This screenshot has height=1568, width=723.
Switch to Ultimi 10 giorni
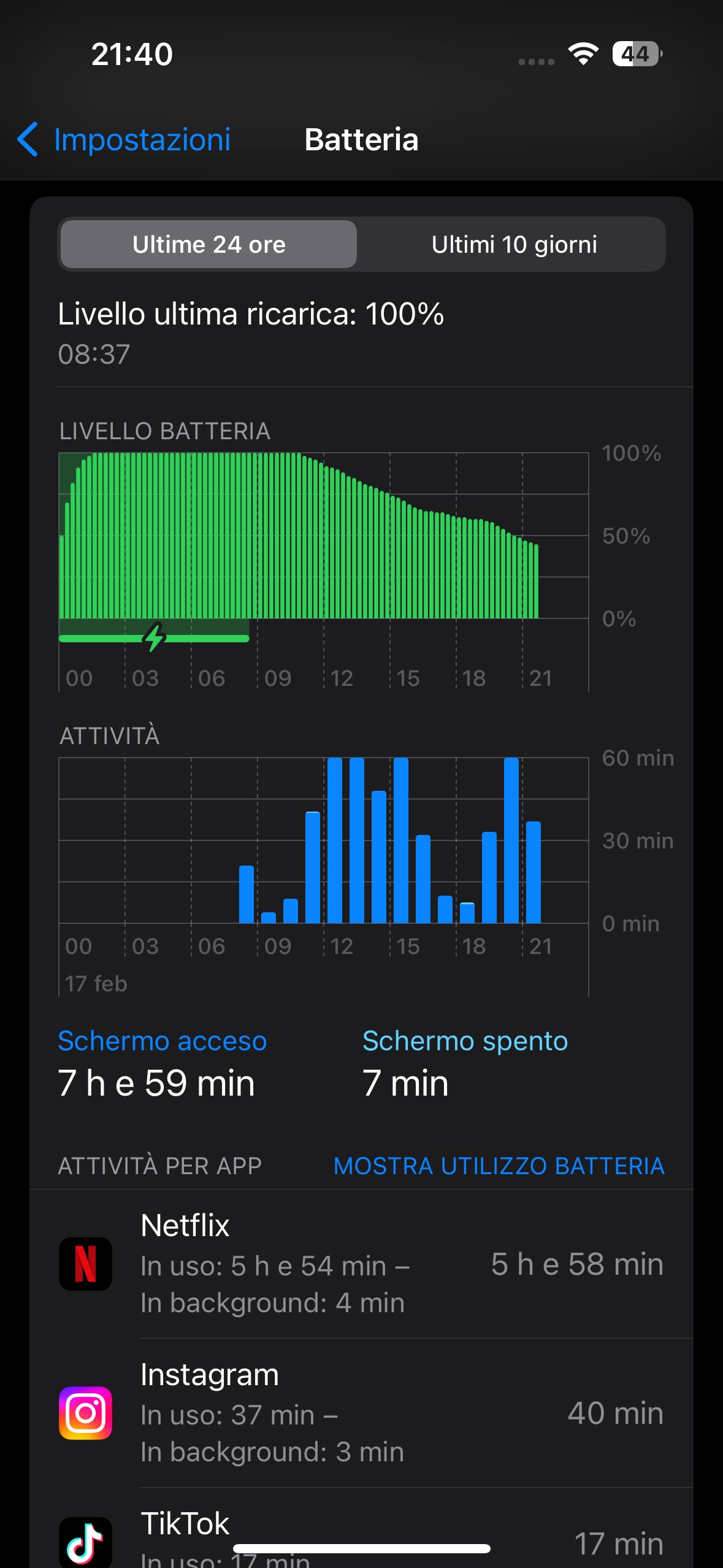tap(514, 244)
